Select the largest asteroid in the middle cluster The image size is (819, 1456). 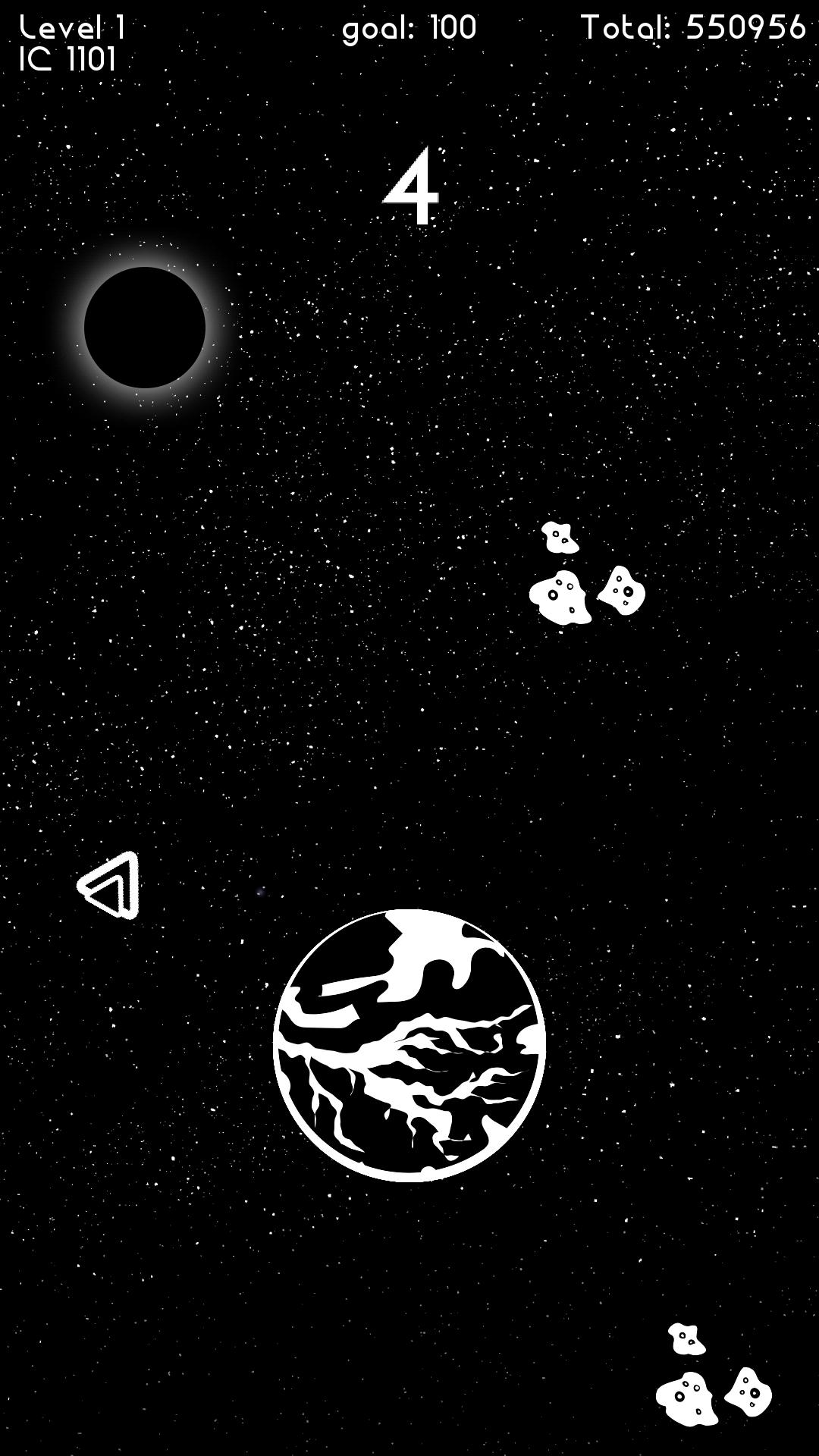coord(561,599)
